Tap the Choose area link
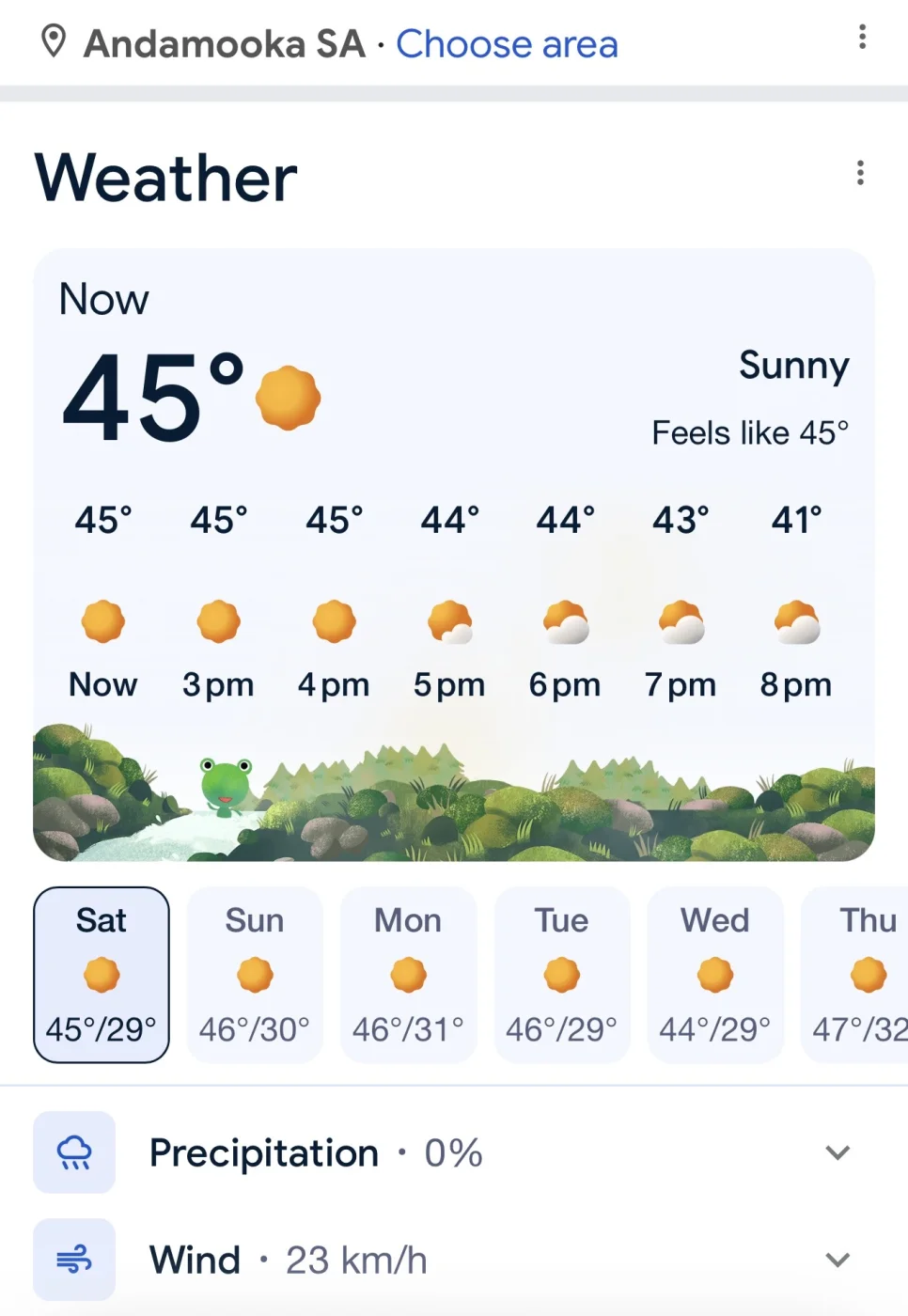The height and width of the screenshot is (1316, 908). pos(507,44)
